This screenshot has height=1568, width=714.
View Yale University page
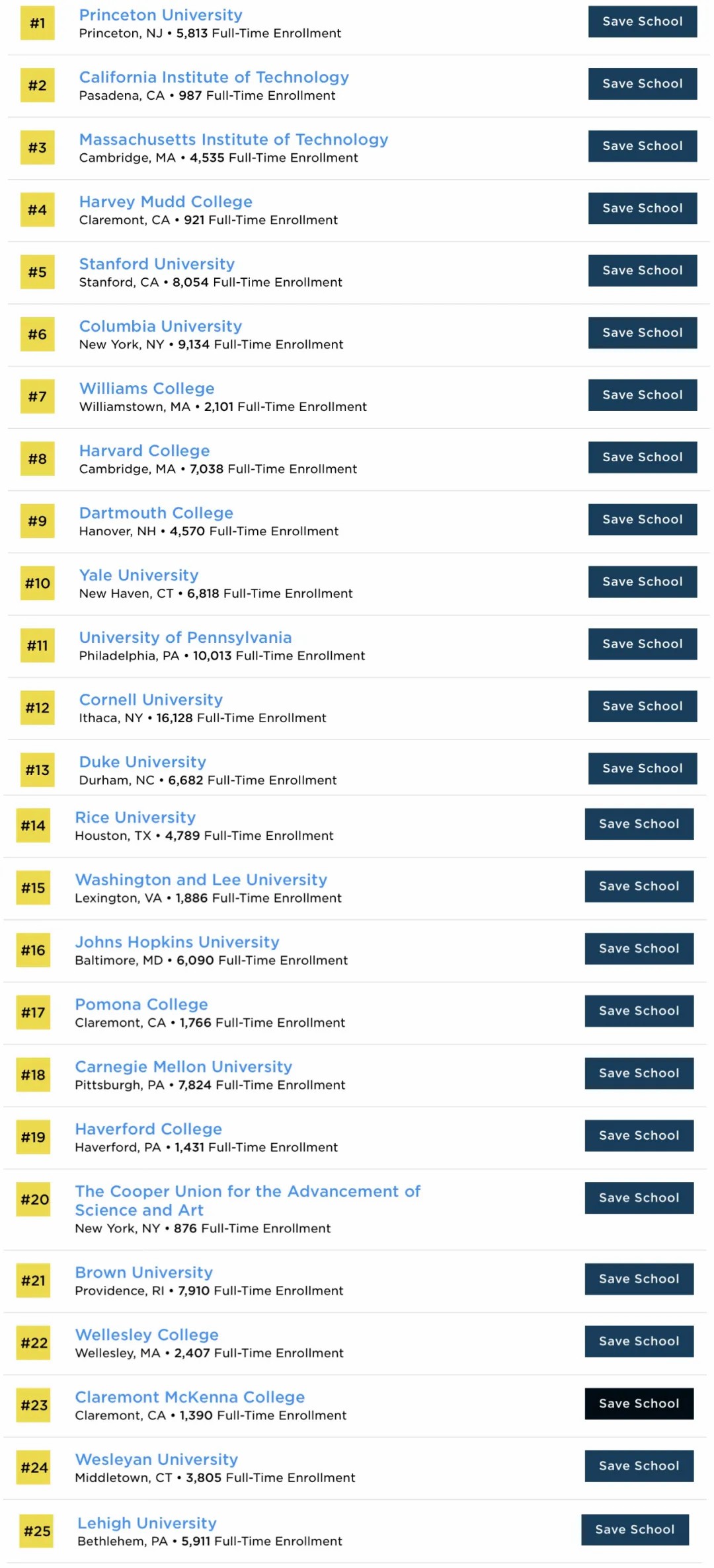(x=139, y=575)
